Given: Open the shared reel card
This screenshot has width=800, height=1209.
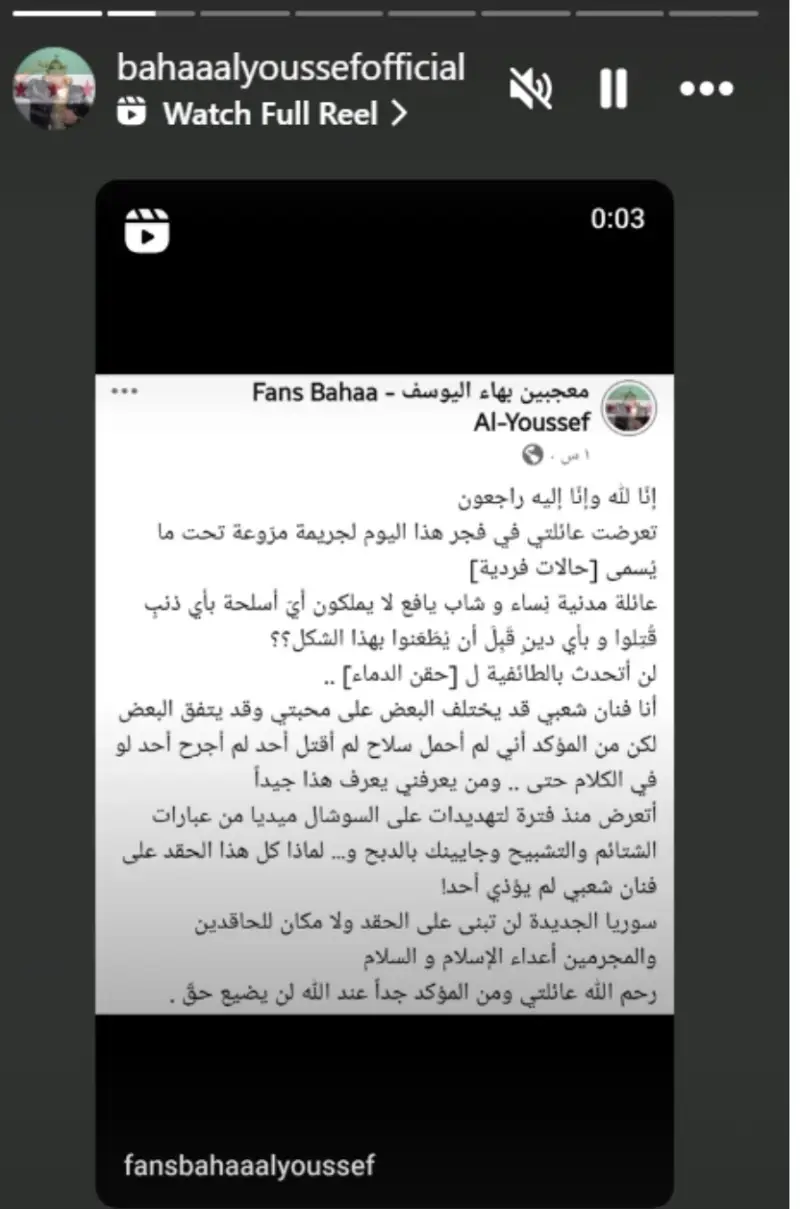Looking at the screenshot, I should (384, 690).
